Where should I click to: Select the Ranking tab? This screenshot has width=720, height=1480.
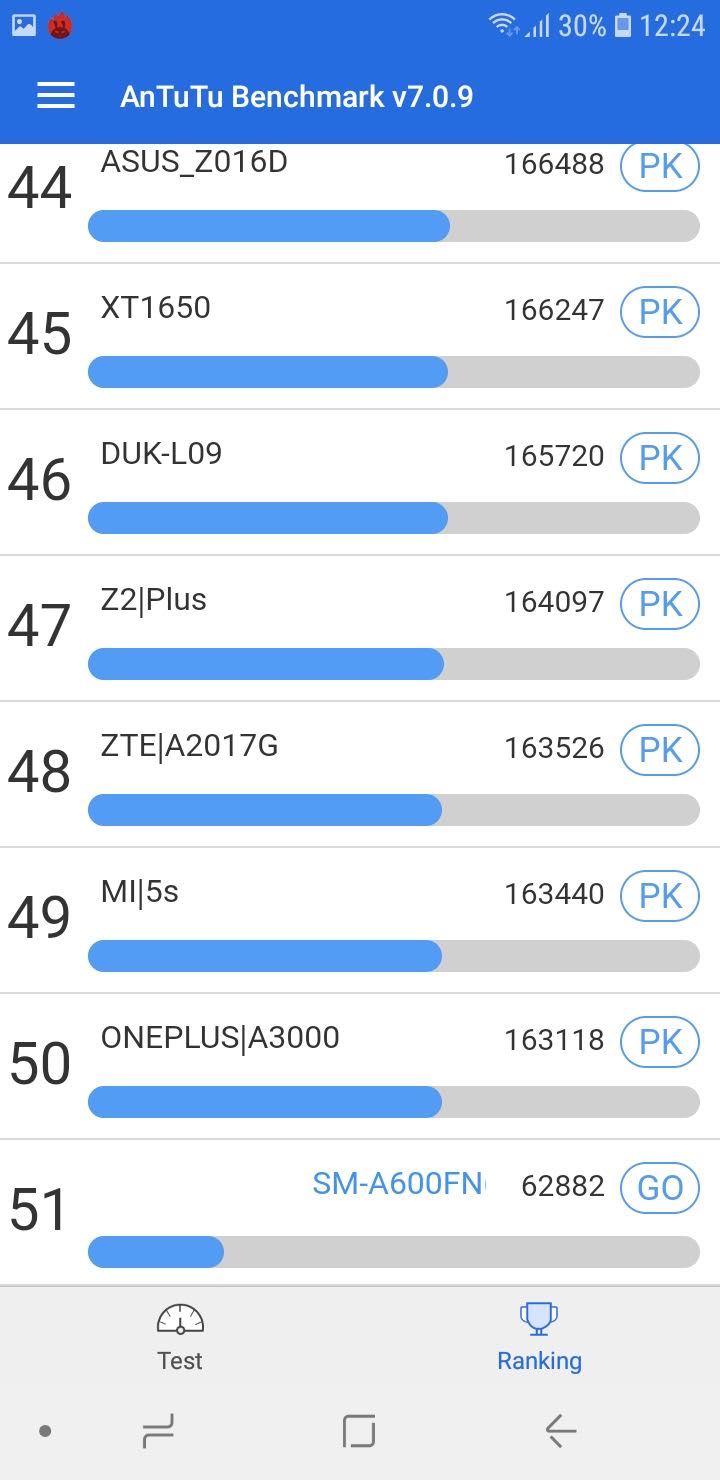[539, 1337]
